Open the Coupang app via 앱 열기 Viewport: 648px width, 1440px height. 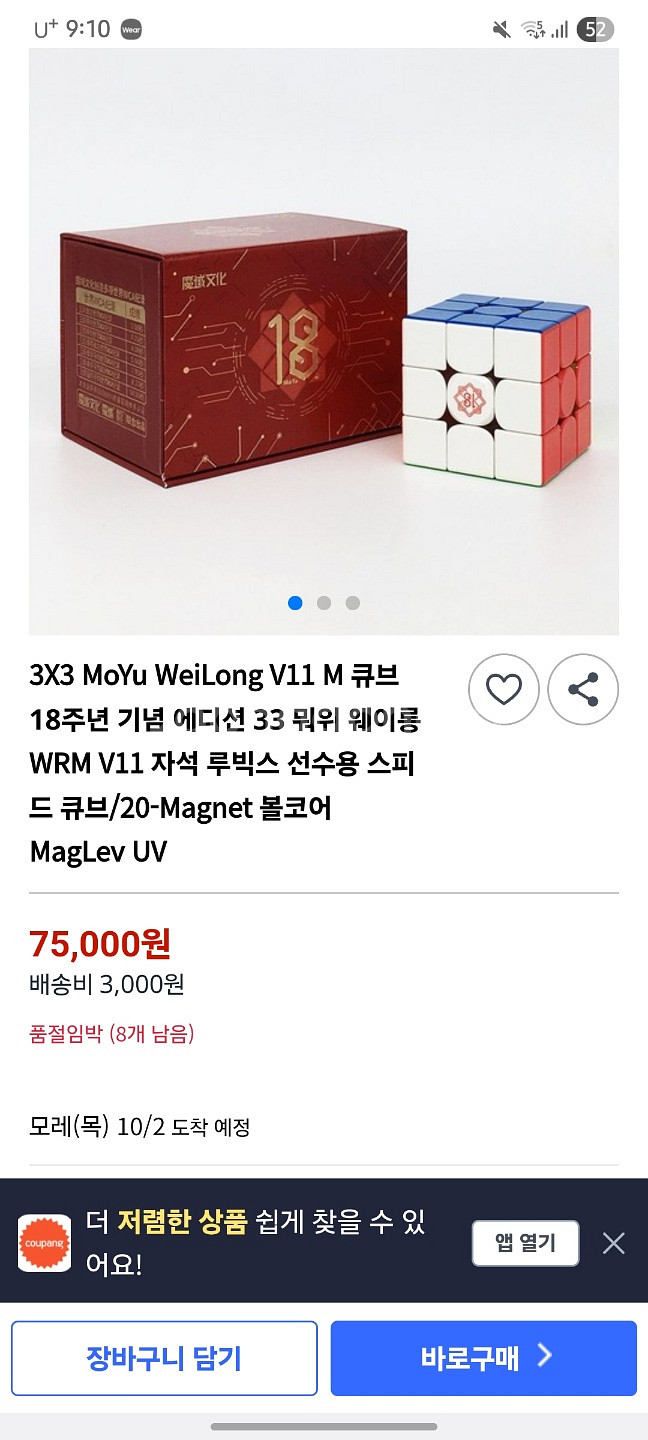click(x=525, y=1243)
